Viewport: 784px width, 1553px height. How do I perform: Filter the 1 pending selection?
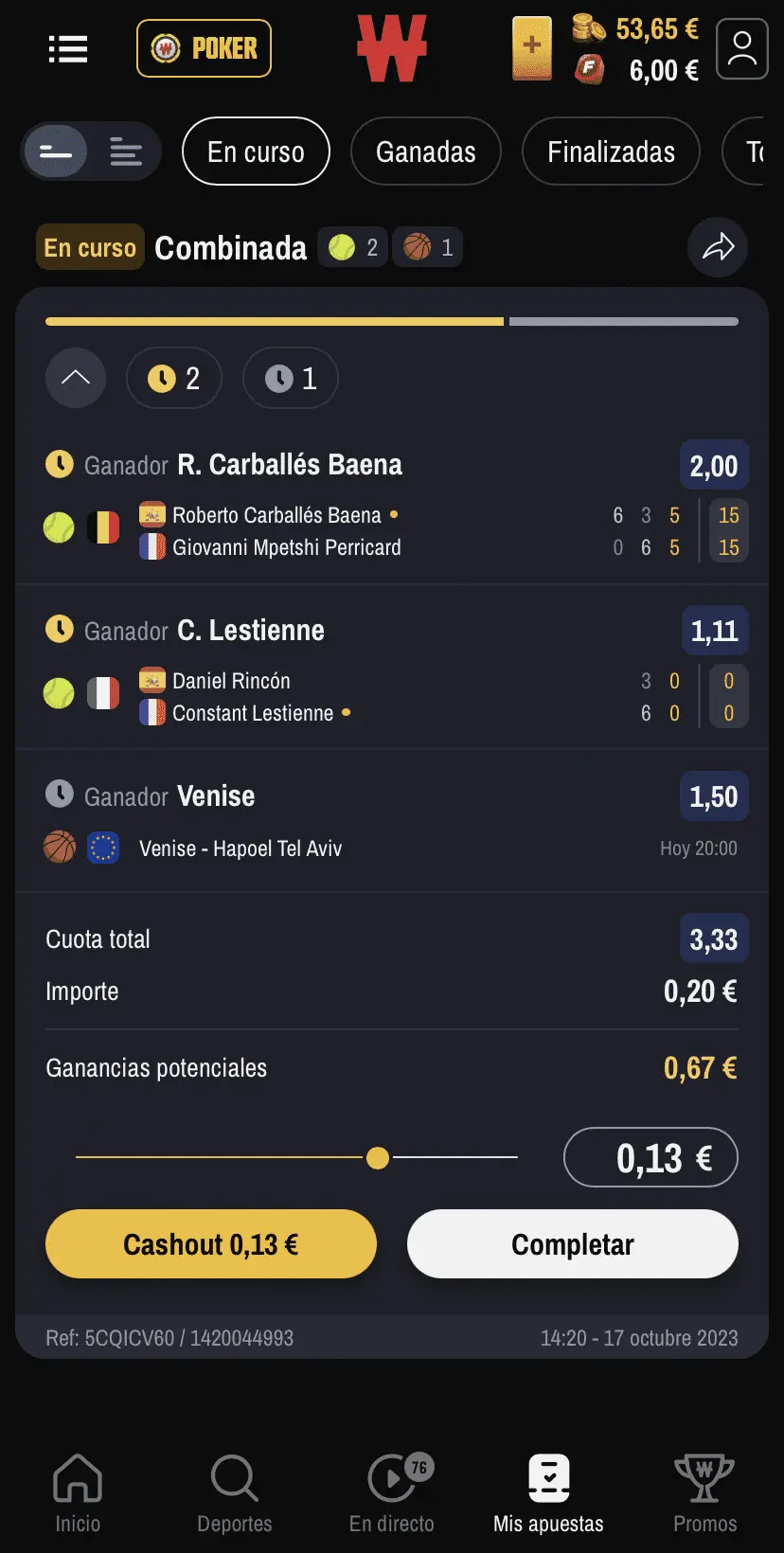tap(291, 379)
